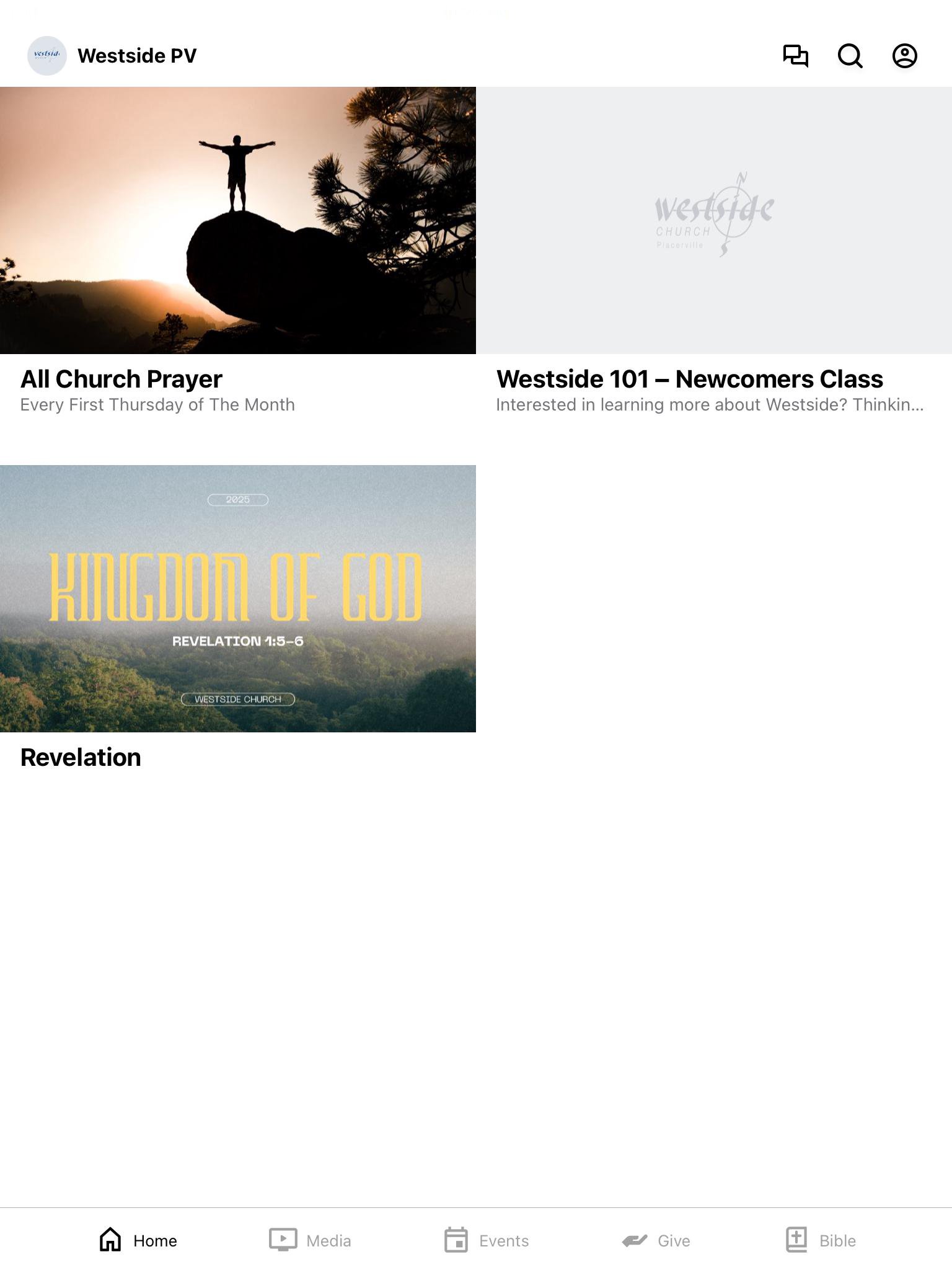Select the Give tab
This screenshot has width=952, height=1270.
[656, 1240]
